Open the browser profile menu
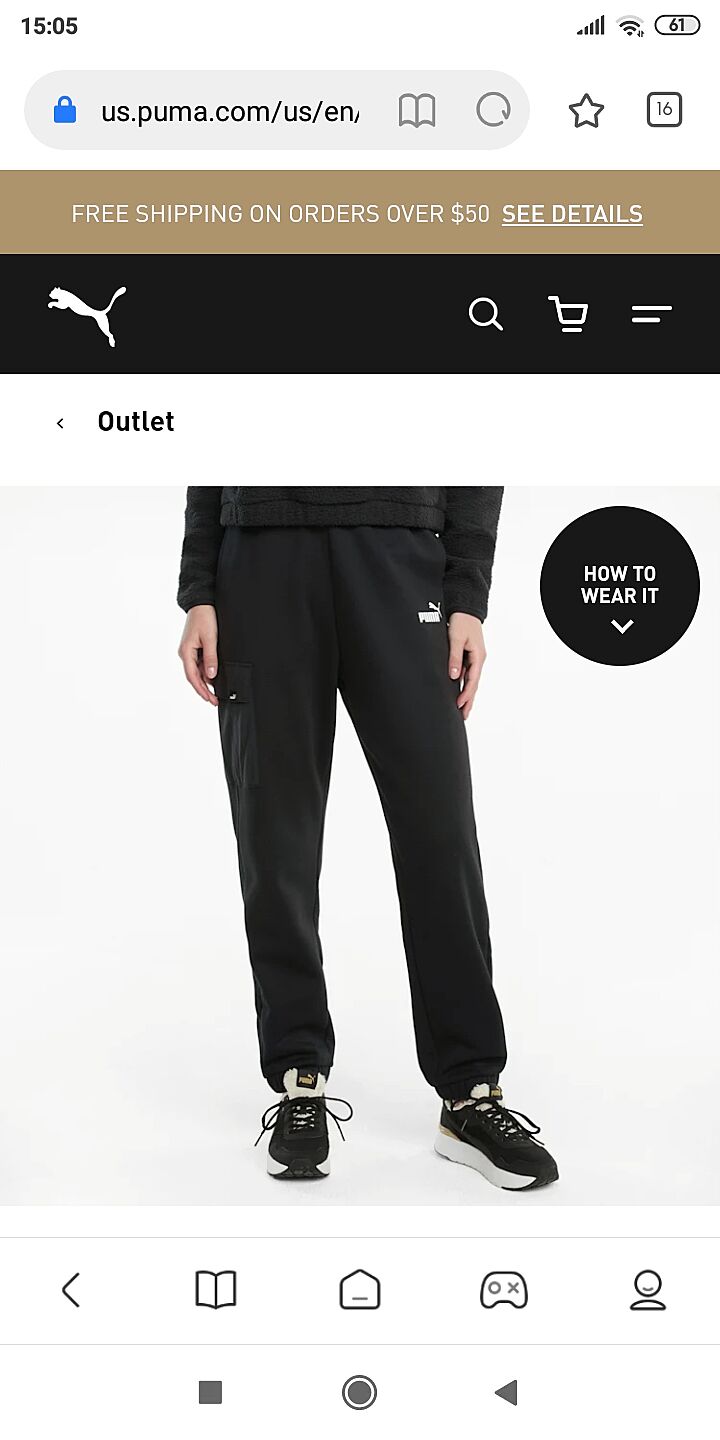The image size is (720, 1440). [648, 1290]
